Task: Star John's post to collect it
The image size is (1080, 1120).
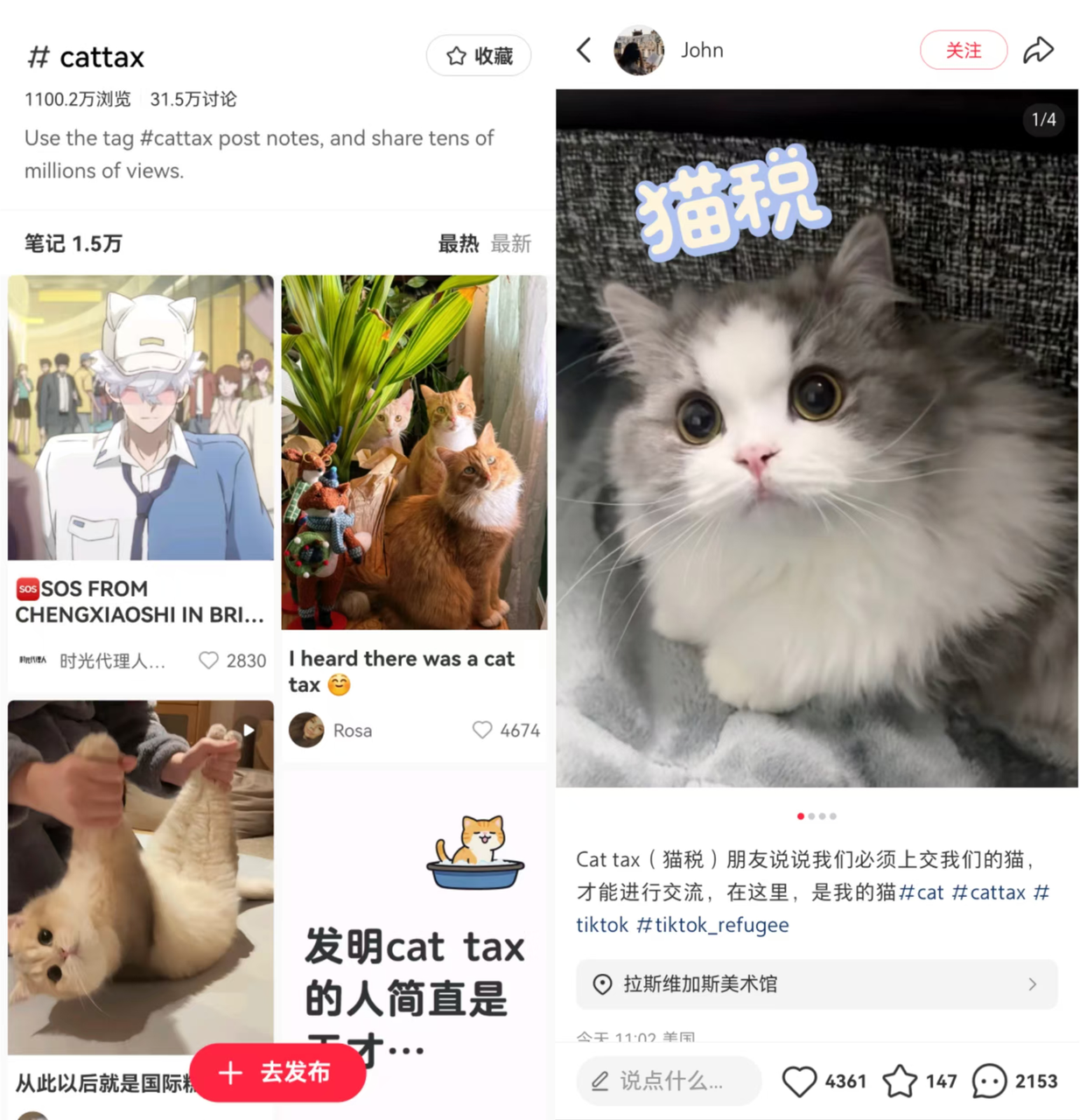Action: tap(900, 1081)
